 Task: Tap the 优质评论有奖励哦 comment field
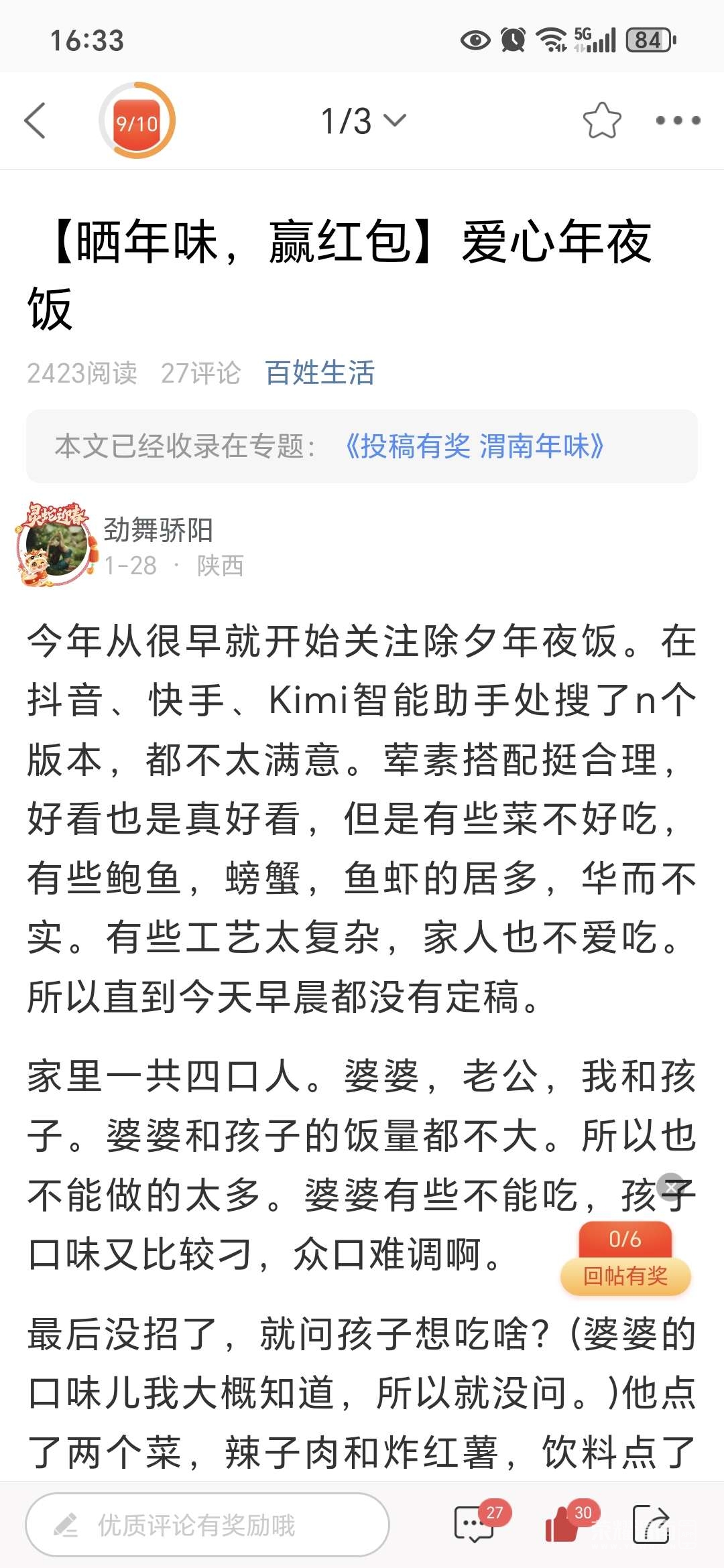[x=207, y=1525]
